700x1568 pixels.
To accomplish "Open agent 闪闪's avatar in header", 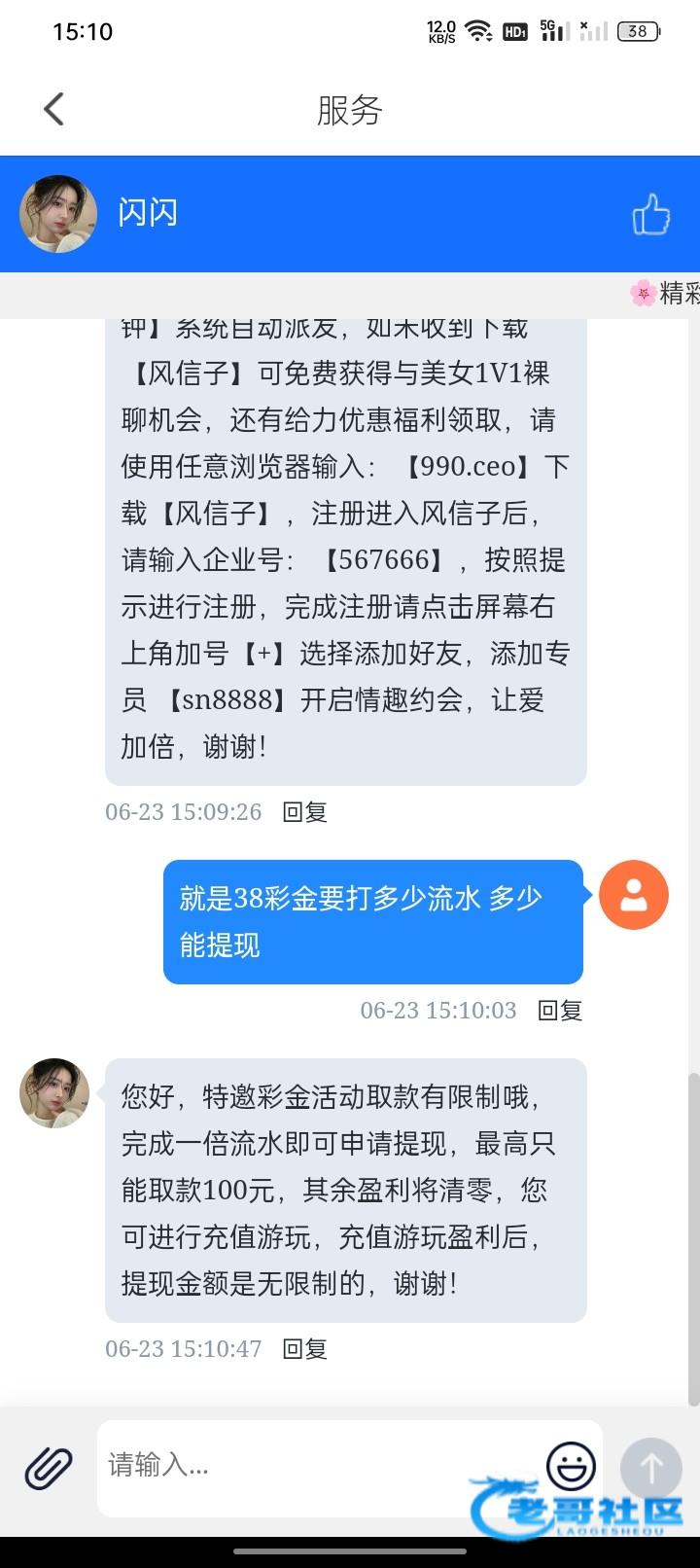I will pos(58,214).
